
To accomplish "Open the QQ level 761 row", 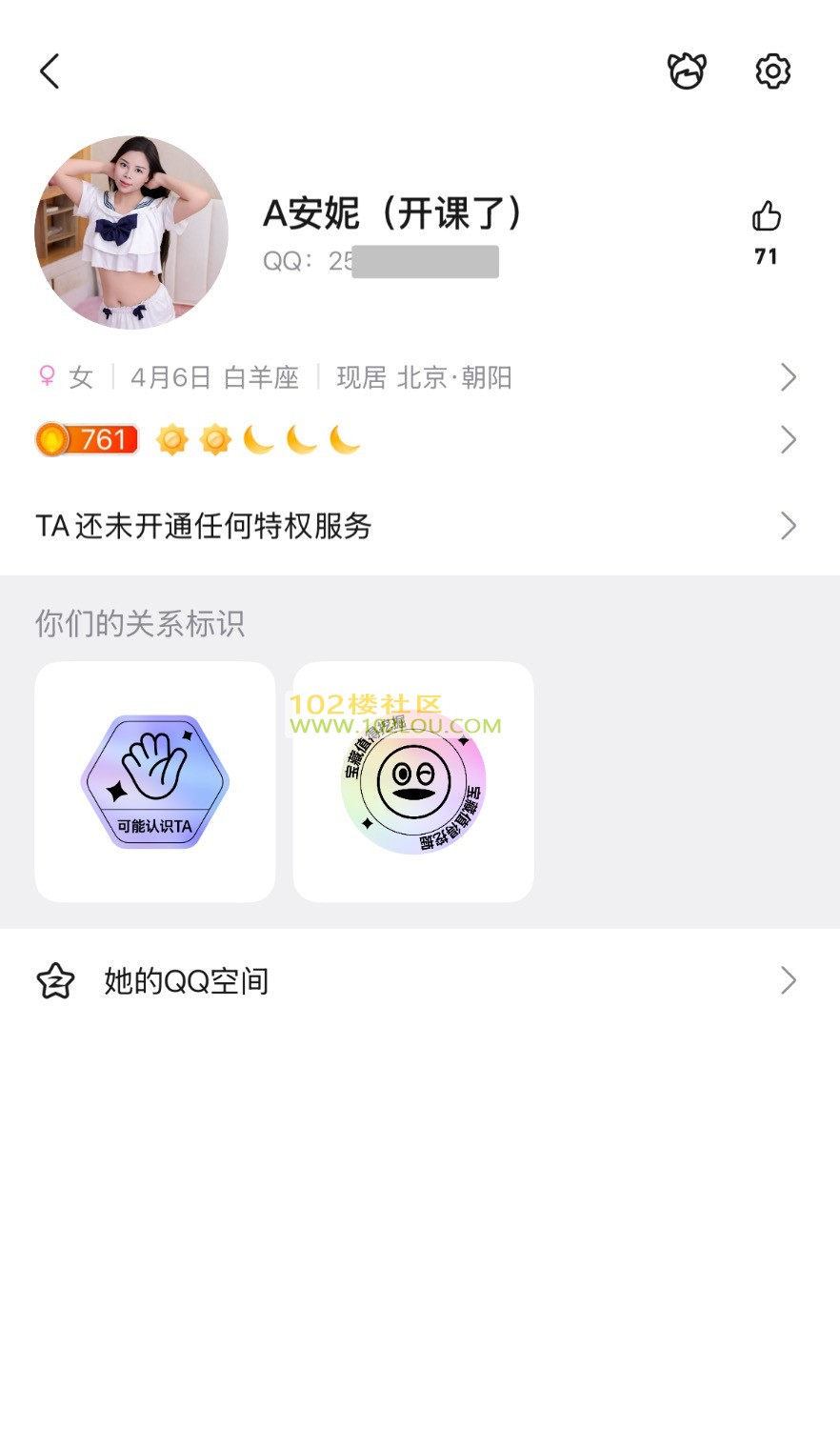I will (419, 440).
